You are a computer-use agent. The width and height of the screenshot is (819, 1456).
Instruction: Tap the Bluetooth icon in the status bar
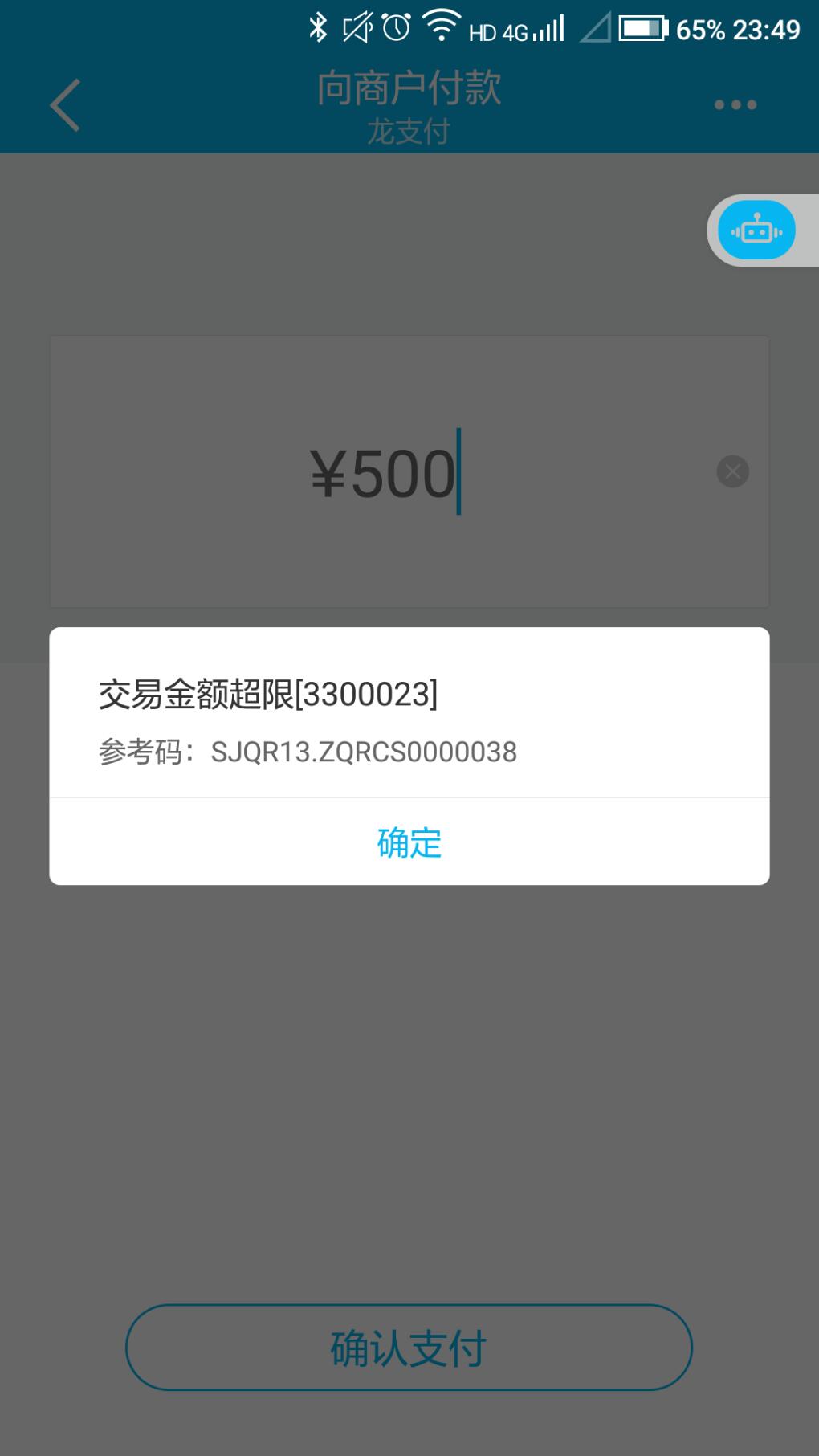click(x=318, y=27)
